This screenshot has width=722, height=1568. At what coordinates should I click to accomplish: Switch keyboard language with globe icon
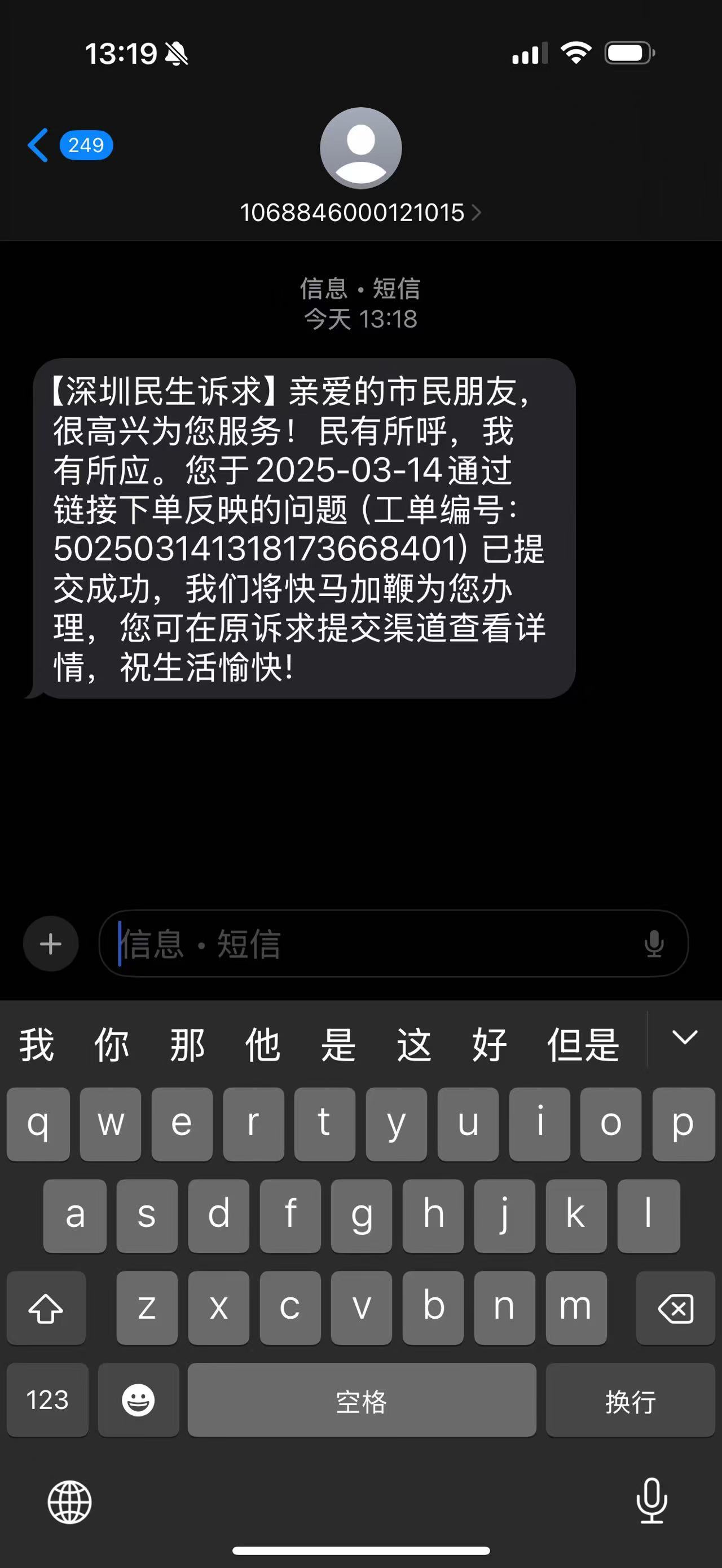tap(69, 1501)
